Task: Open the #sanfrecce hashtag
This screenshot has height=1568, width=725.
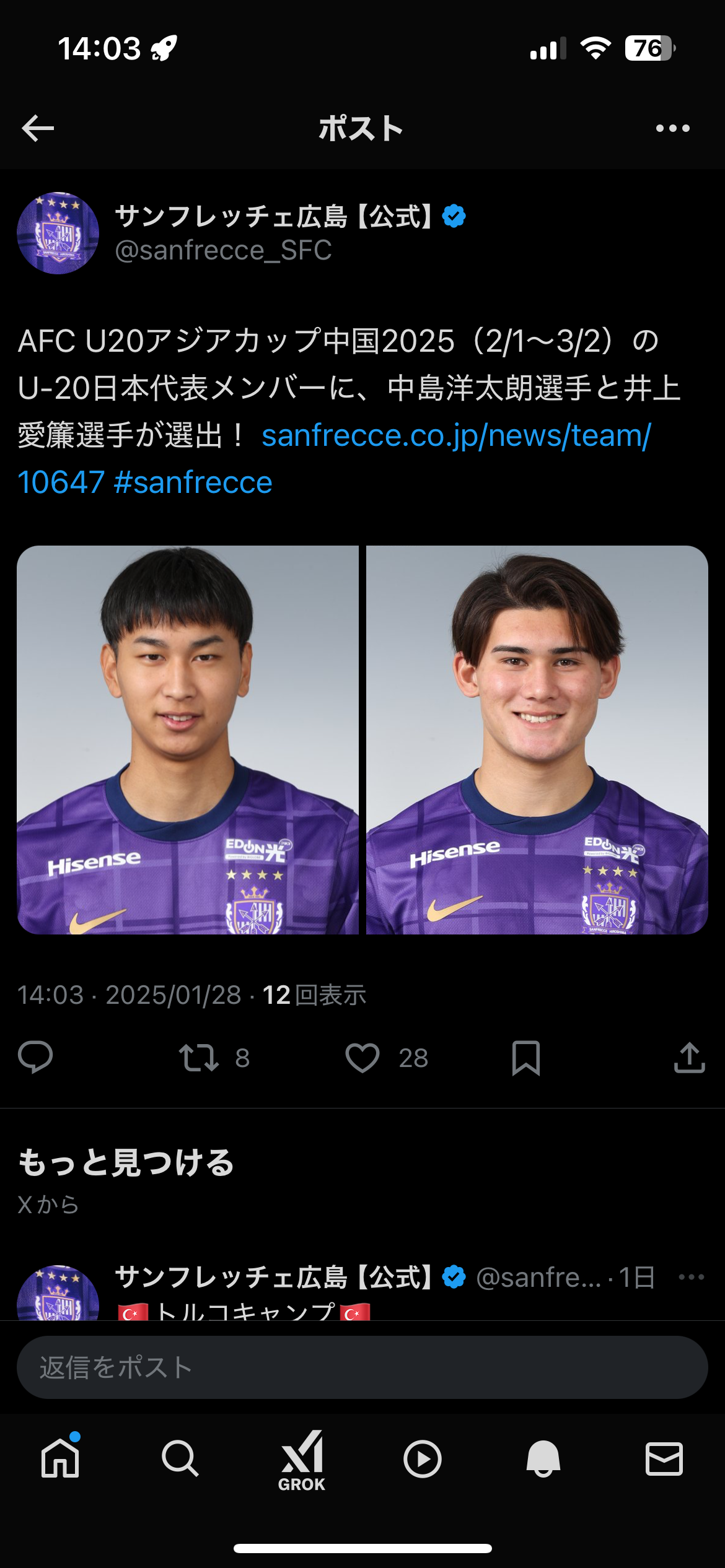Action: 193,482
